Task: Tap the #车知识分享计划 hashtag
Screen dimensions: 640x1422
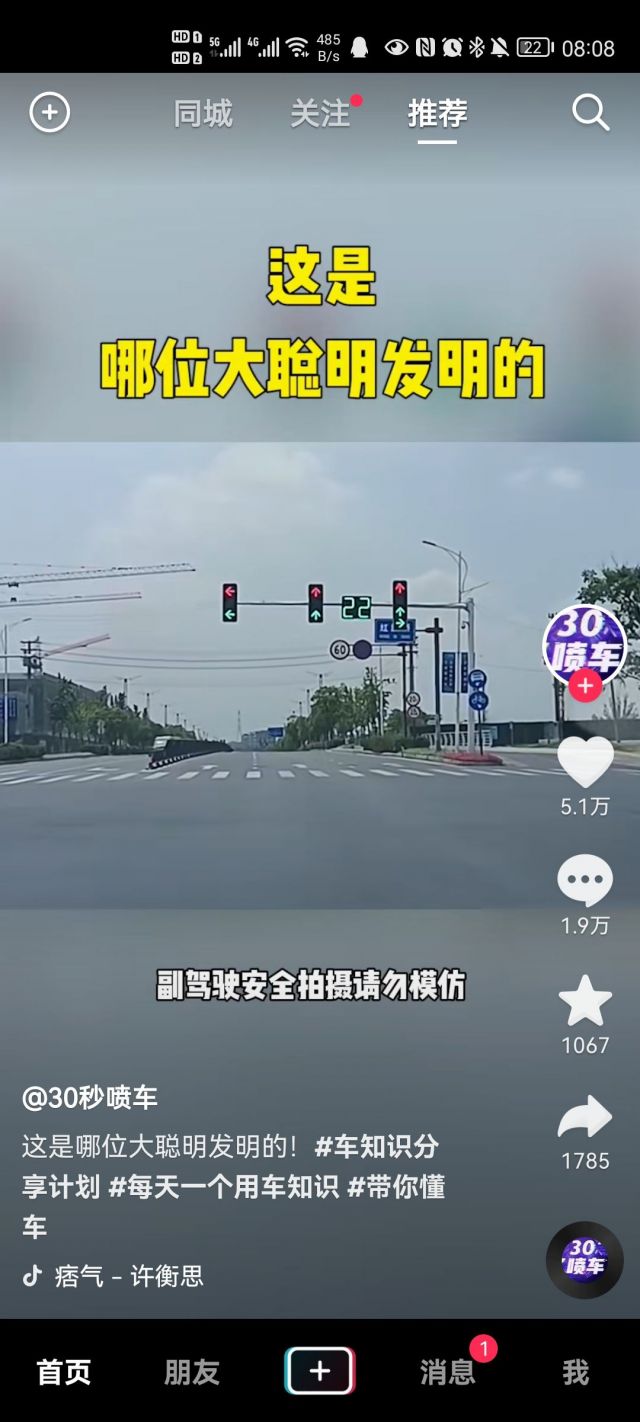Action: 376,1146
